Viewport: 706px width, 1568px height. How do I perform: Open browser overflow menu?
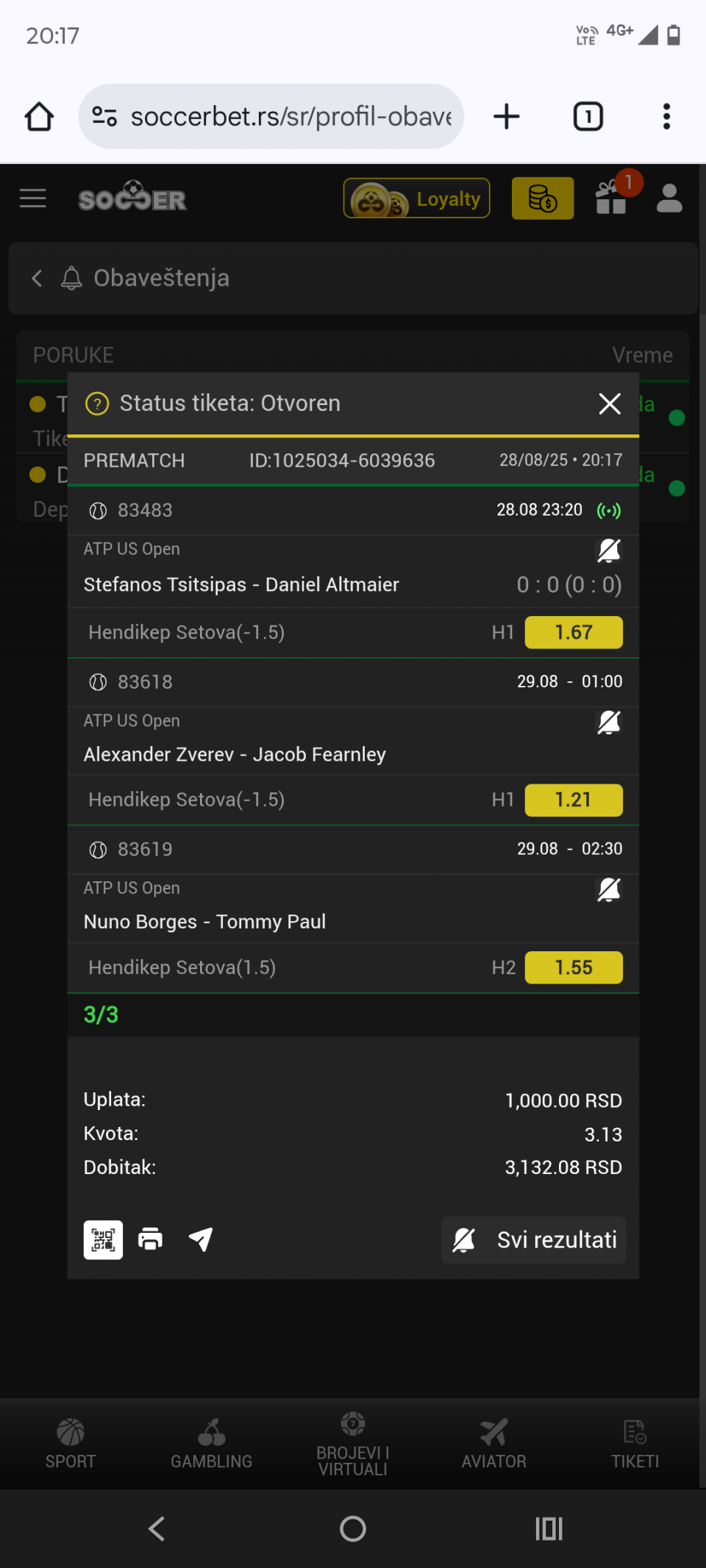click(x=666, y=116)
